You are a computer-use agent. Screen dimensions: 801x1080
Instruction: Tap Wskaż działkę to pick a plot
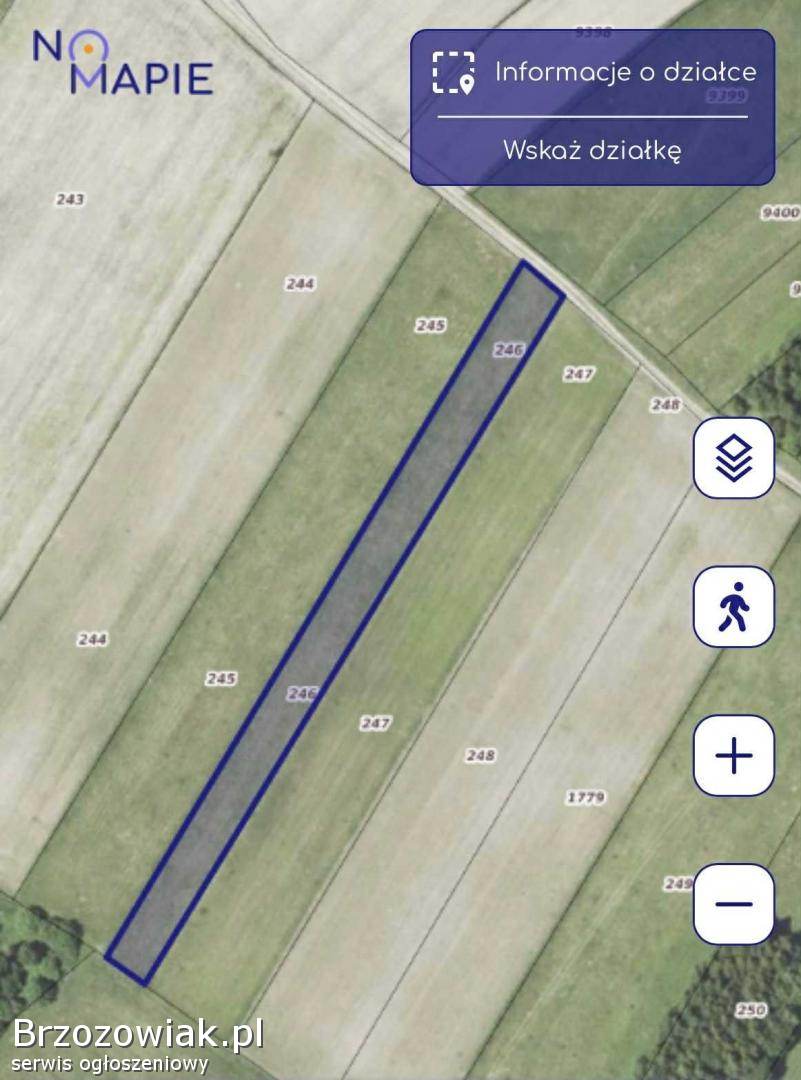click(x=592, y=151)
